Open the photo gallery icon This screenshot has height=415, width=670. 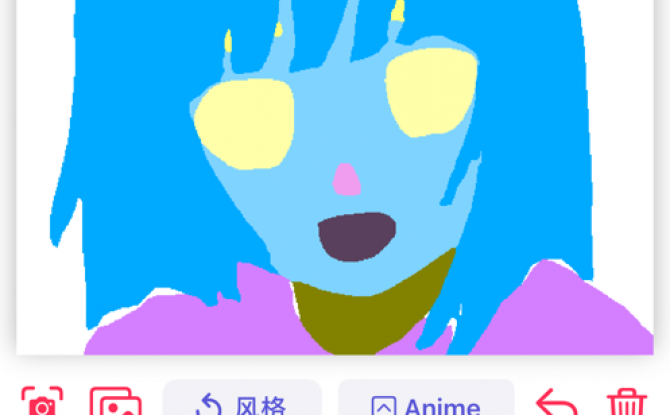click(x=116, y=403)
